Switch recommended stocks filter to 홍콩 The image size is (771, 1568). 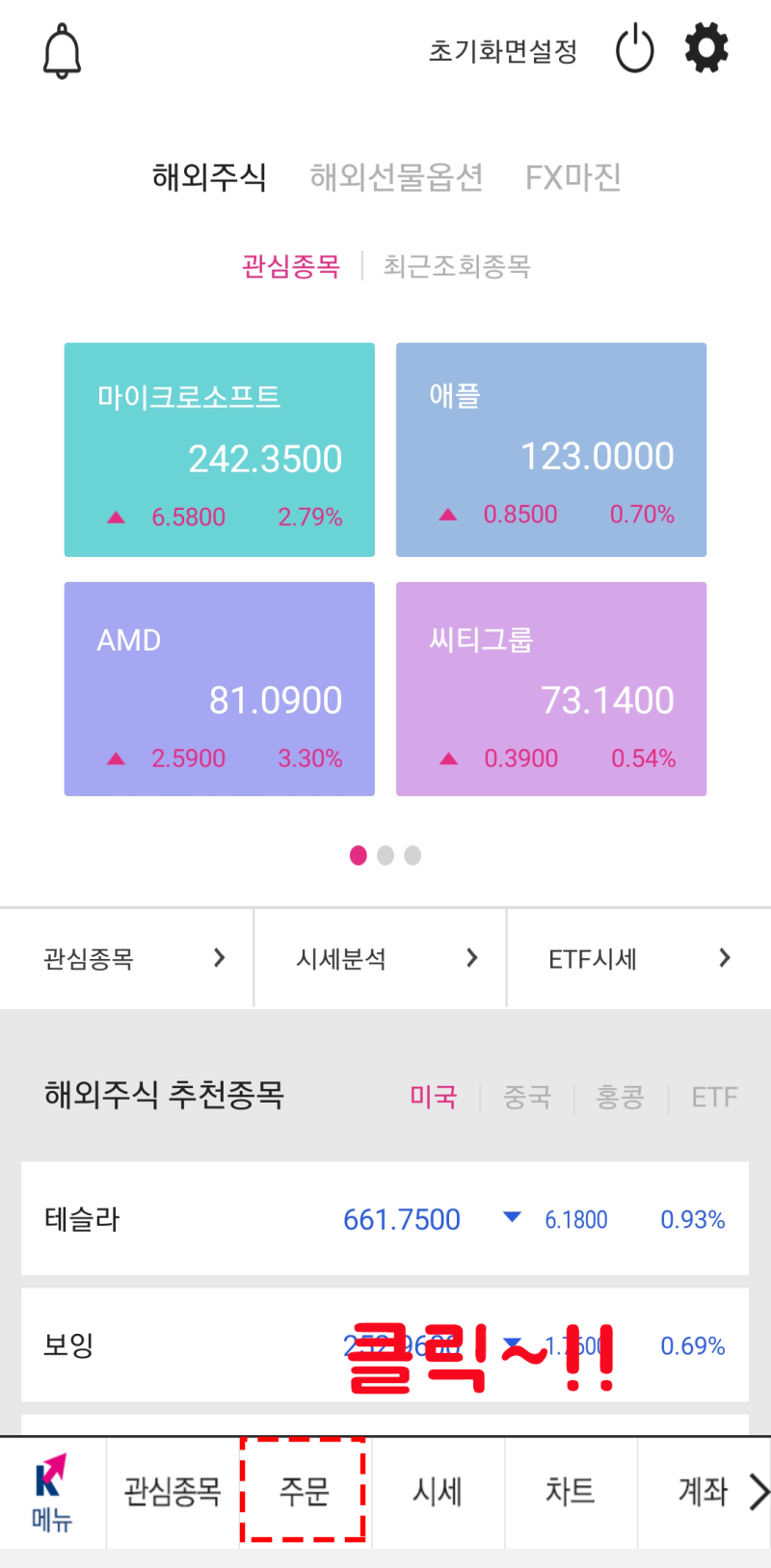(x=620, y=1097)
